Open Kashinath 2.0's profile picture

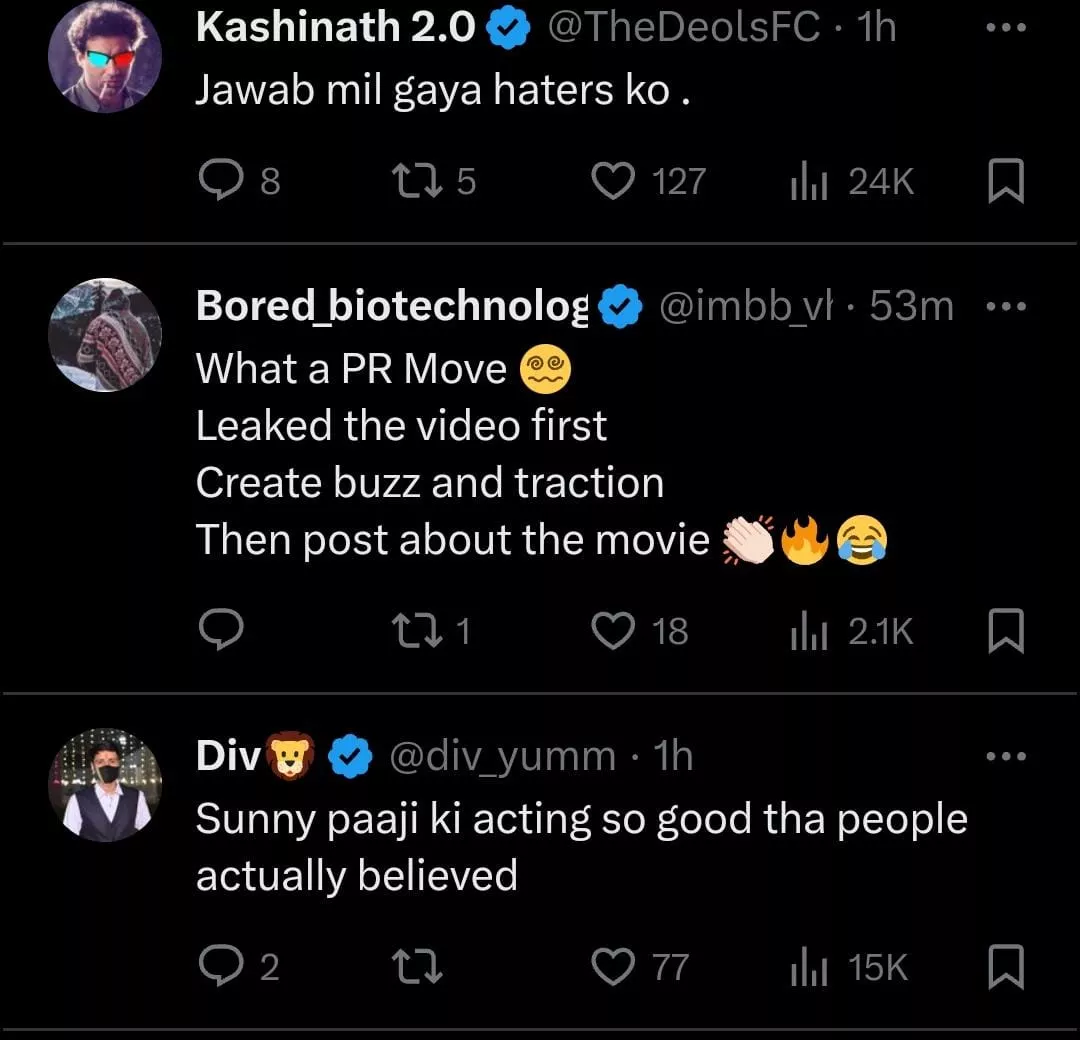(104, 55)
